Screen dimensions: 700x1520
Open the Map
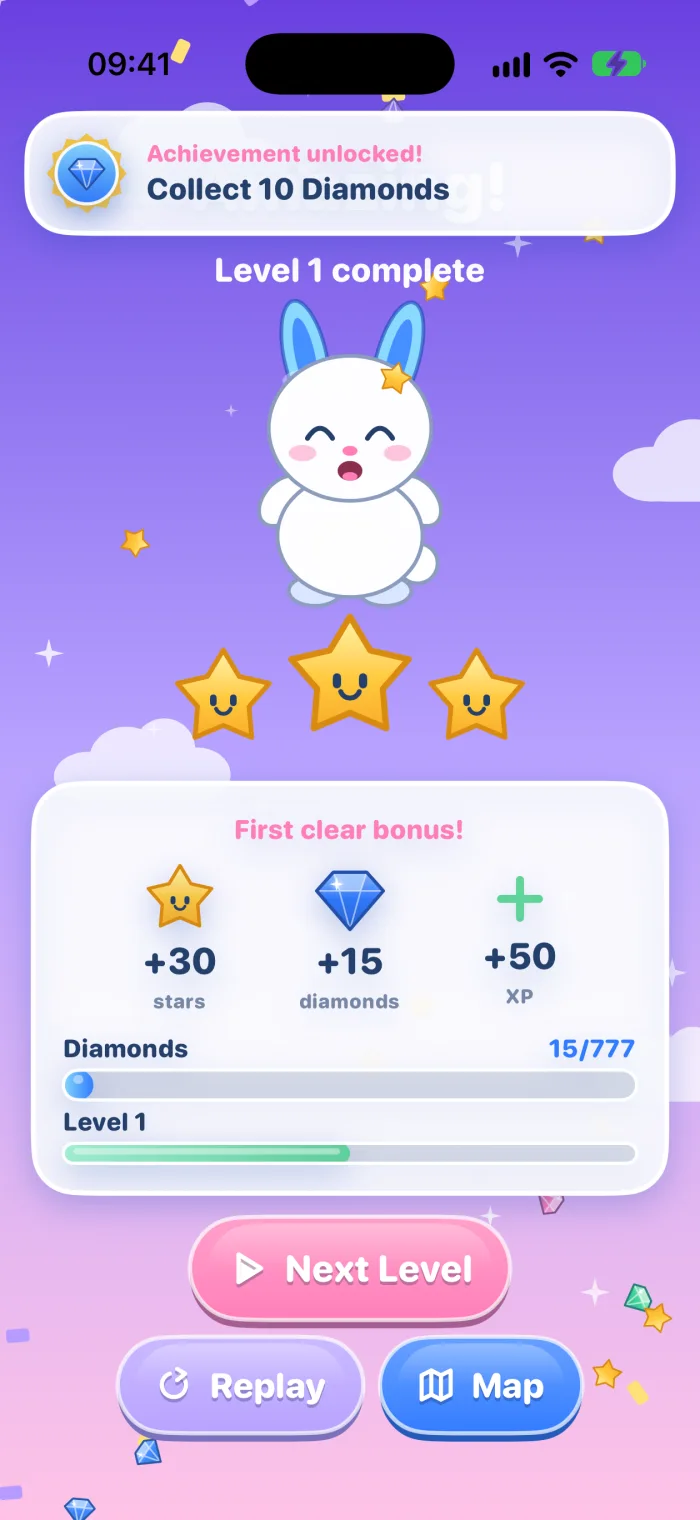(x=481, y=1386)
